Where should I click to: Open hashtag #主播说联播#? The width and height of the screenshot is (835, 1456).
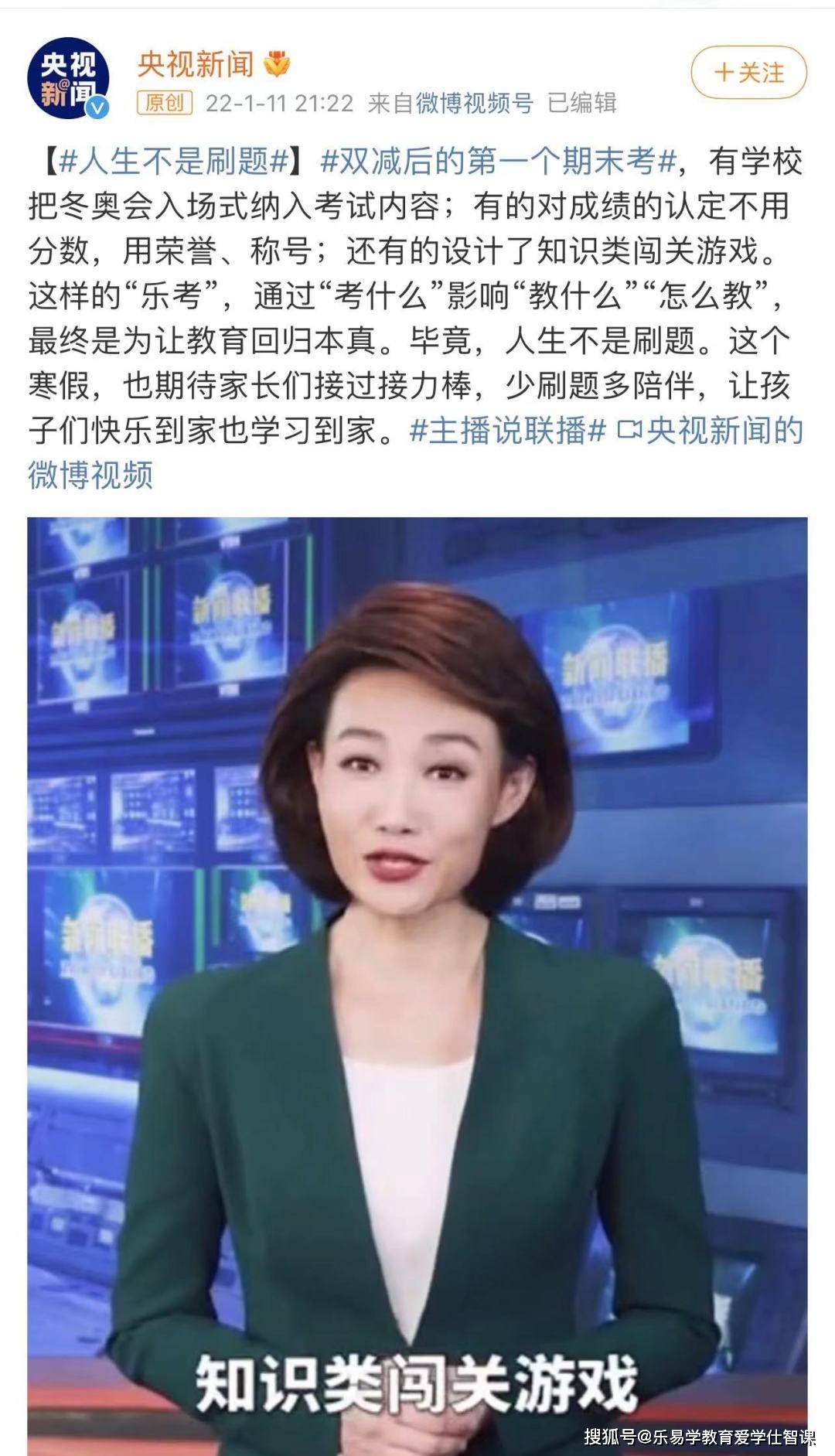click(507, 431)
